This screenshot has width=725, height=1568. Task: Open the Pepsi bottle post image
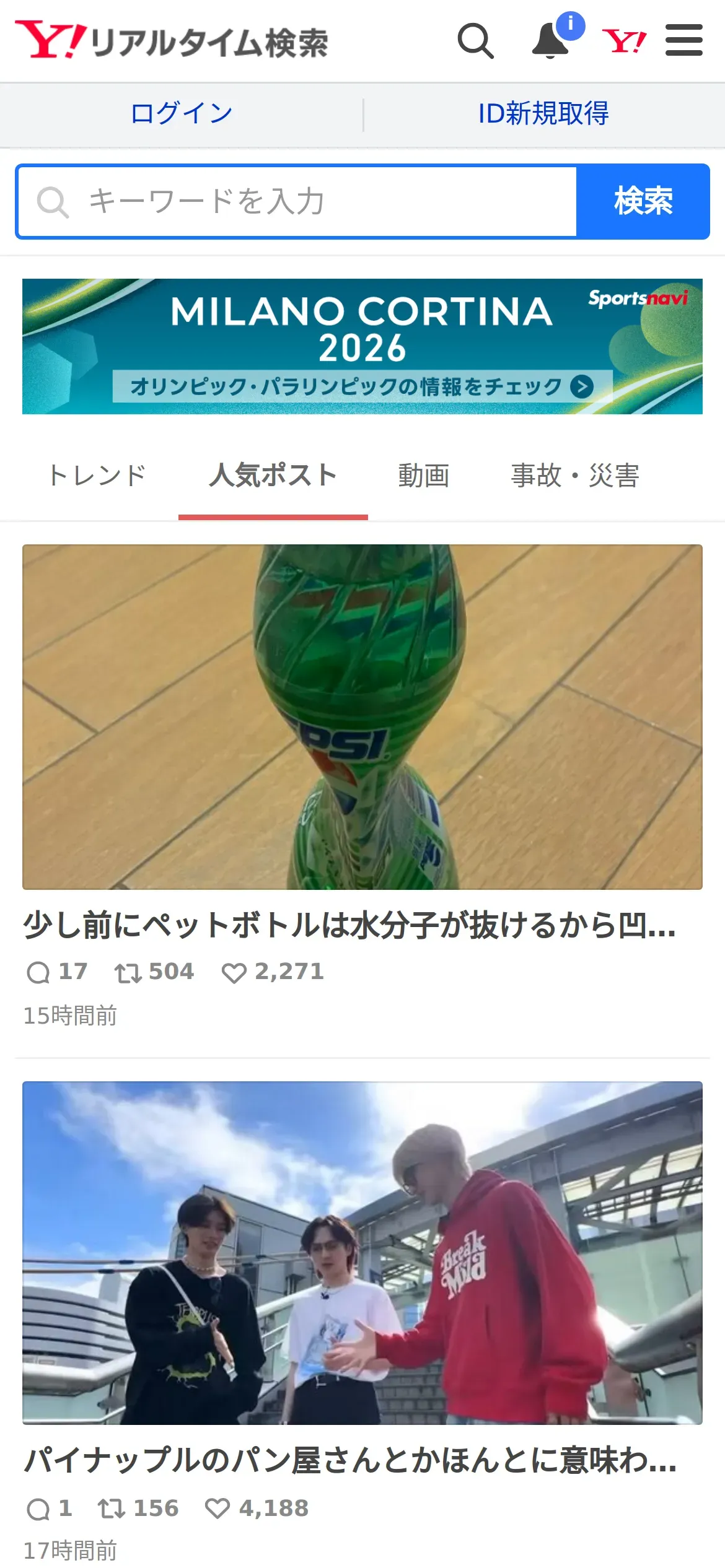point(362,716)
